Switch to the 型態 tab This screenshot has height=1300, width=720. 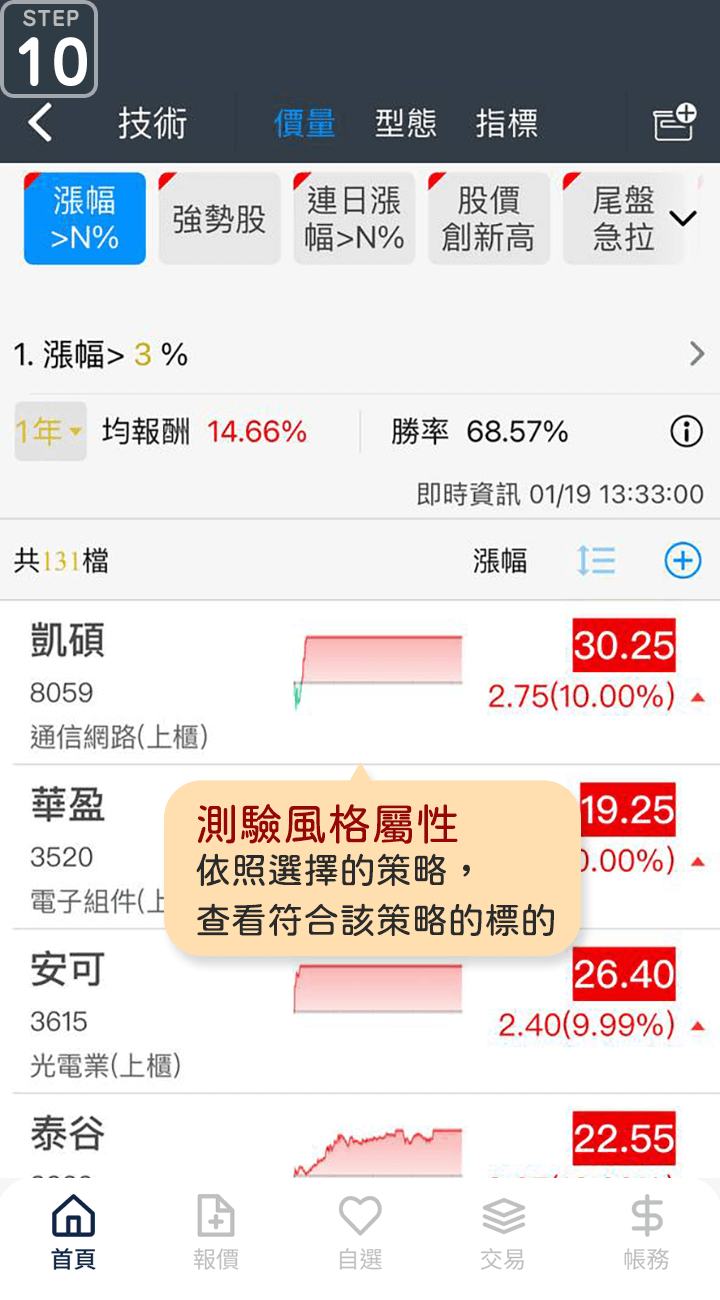coord(405,123)
